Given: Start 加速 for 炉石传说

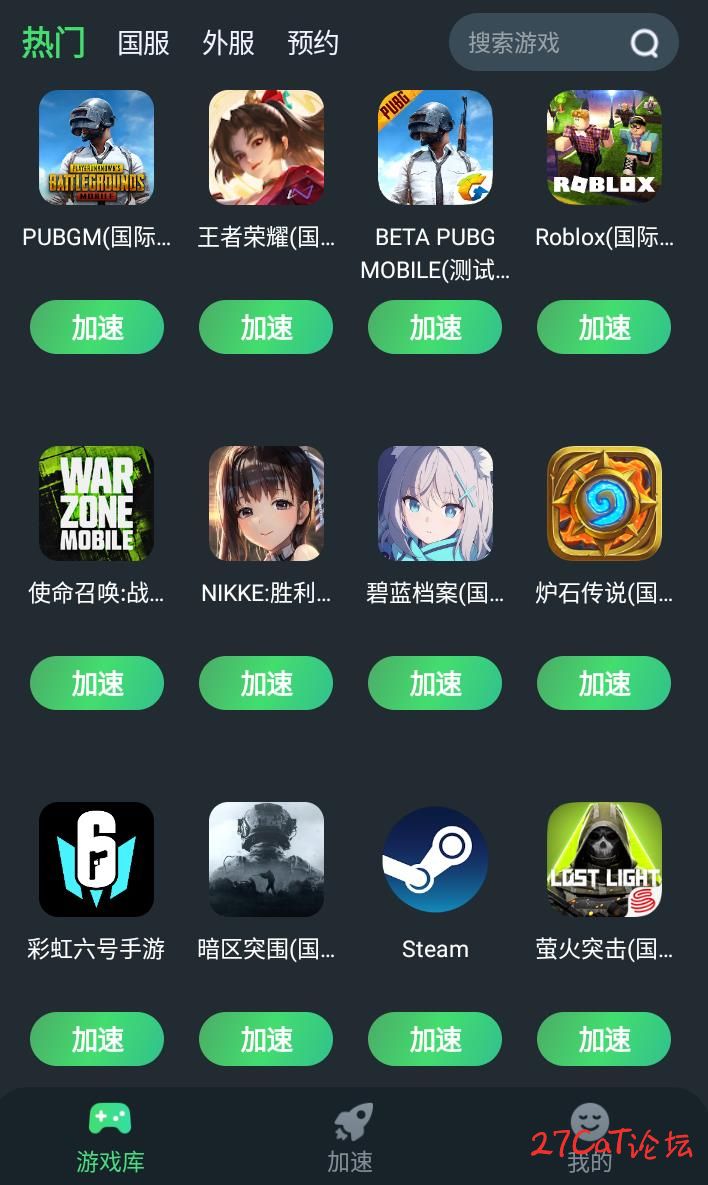Looking at the screenshot, I should coord(604,683).
